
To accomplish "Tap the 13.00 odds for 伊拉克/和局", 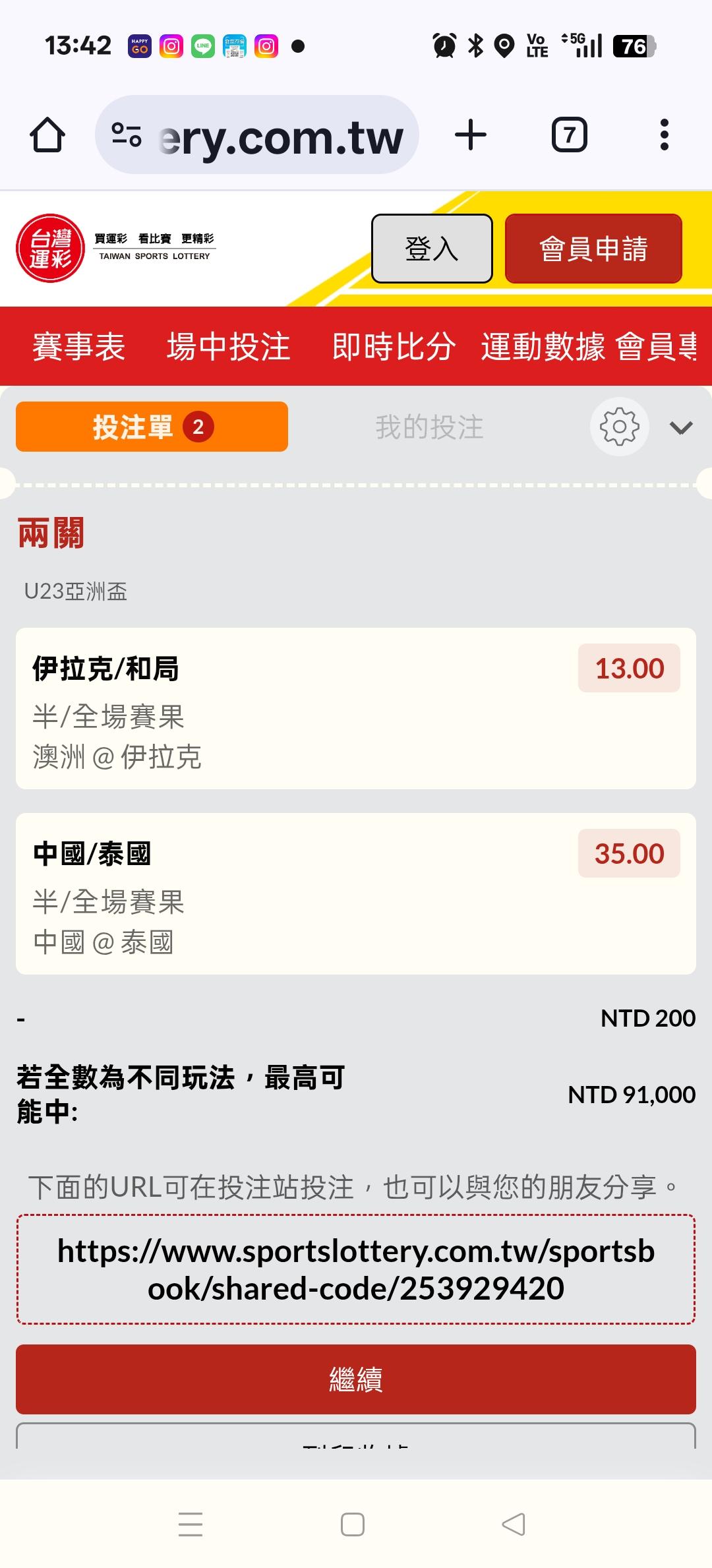I will pyautogui.click(x=629, y=669).
